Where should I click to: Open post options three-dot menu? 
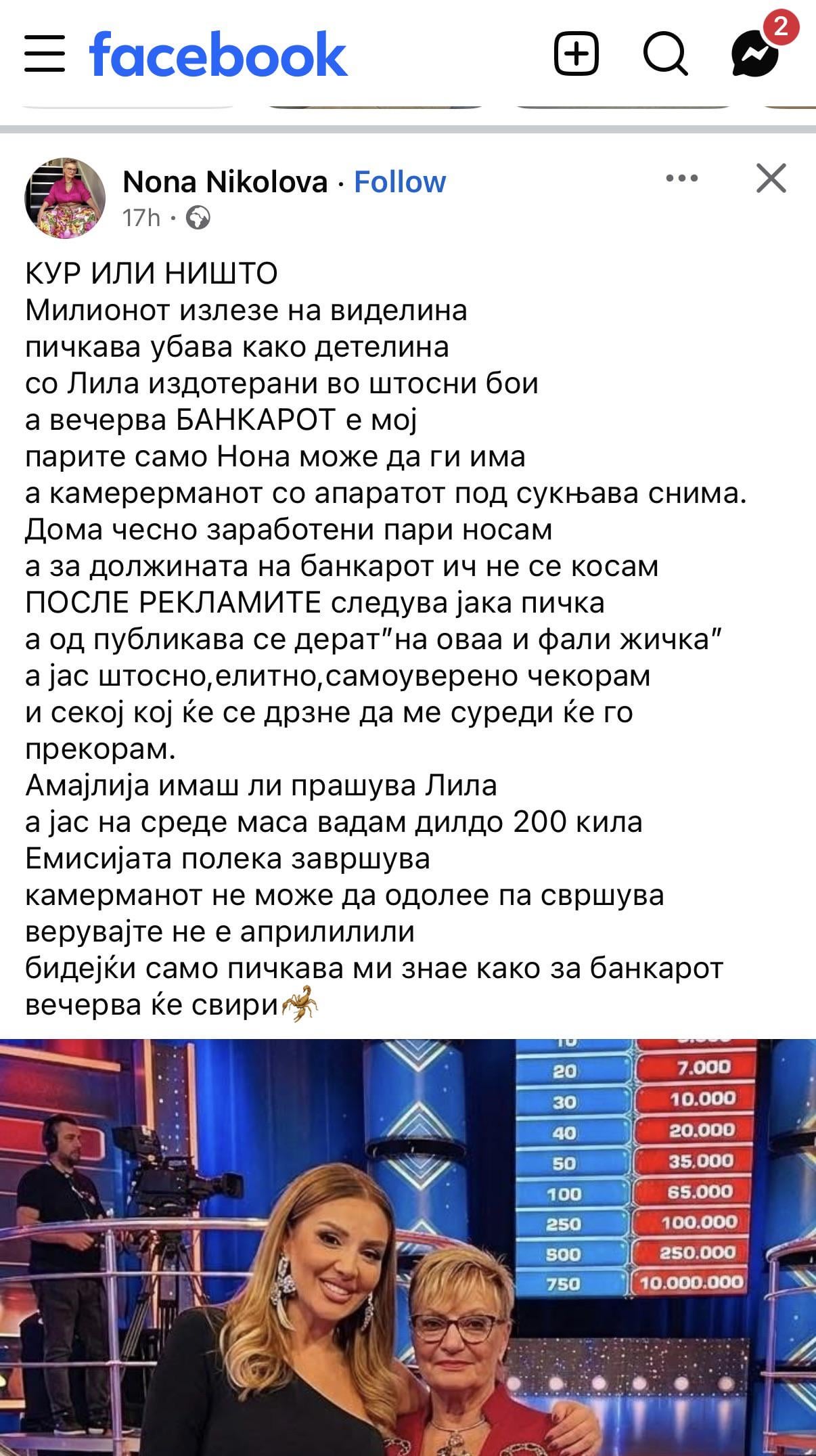pyautogui.click(x=681, y=179)
